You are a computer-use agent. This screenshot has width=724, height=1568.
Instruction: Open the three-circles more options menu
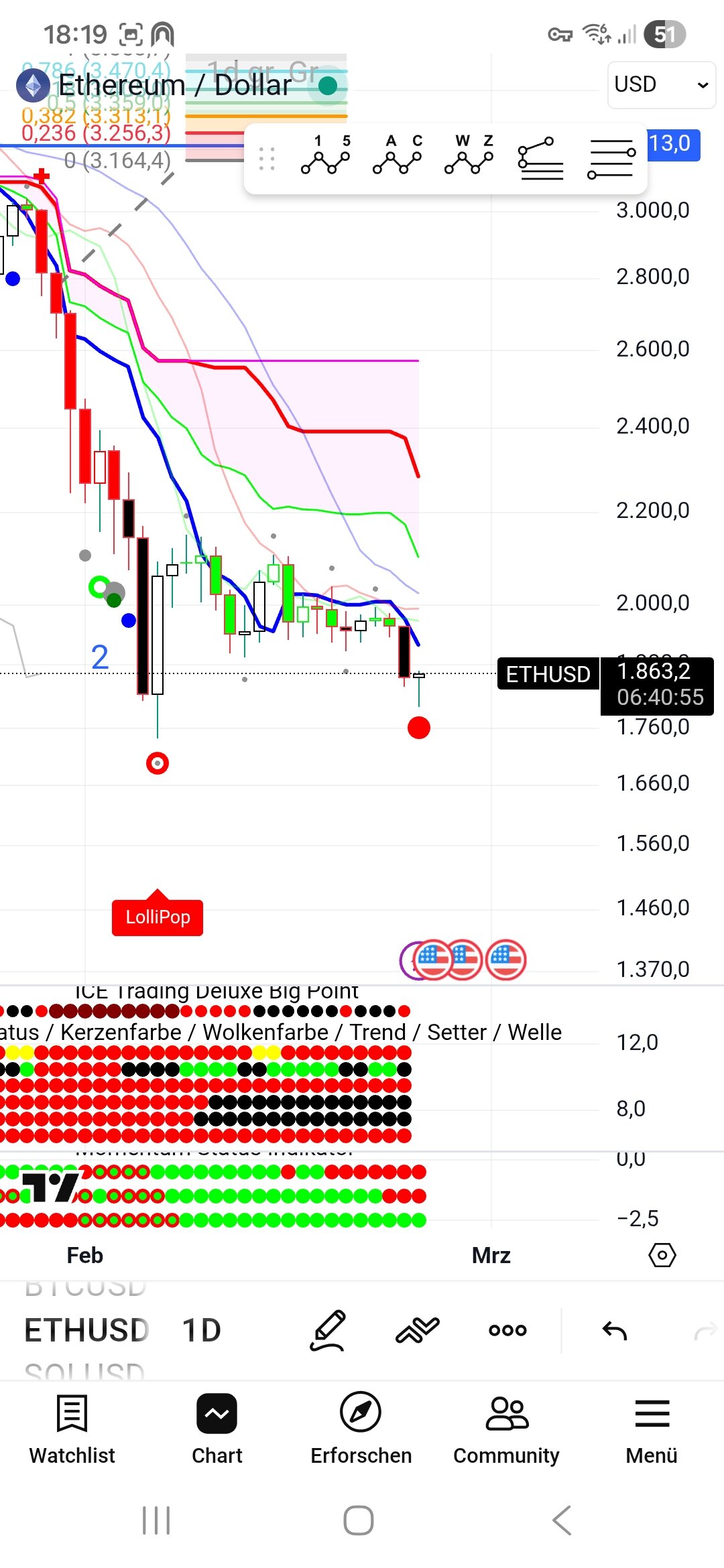tap(507, 1330)
